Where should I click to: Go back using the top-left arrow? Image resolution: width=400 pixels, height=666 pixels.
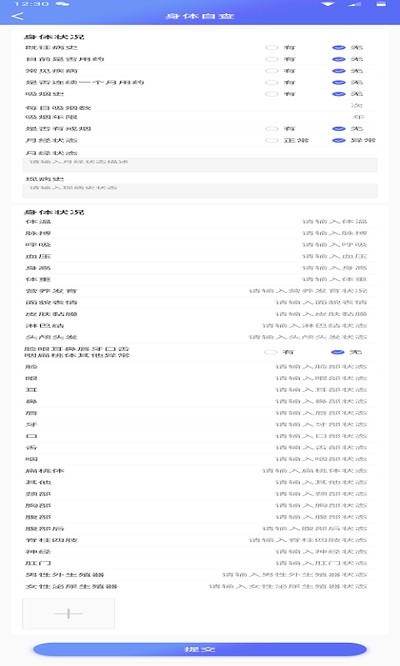18,16
